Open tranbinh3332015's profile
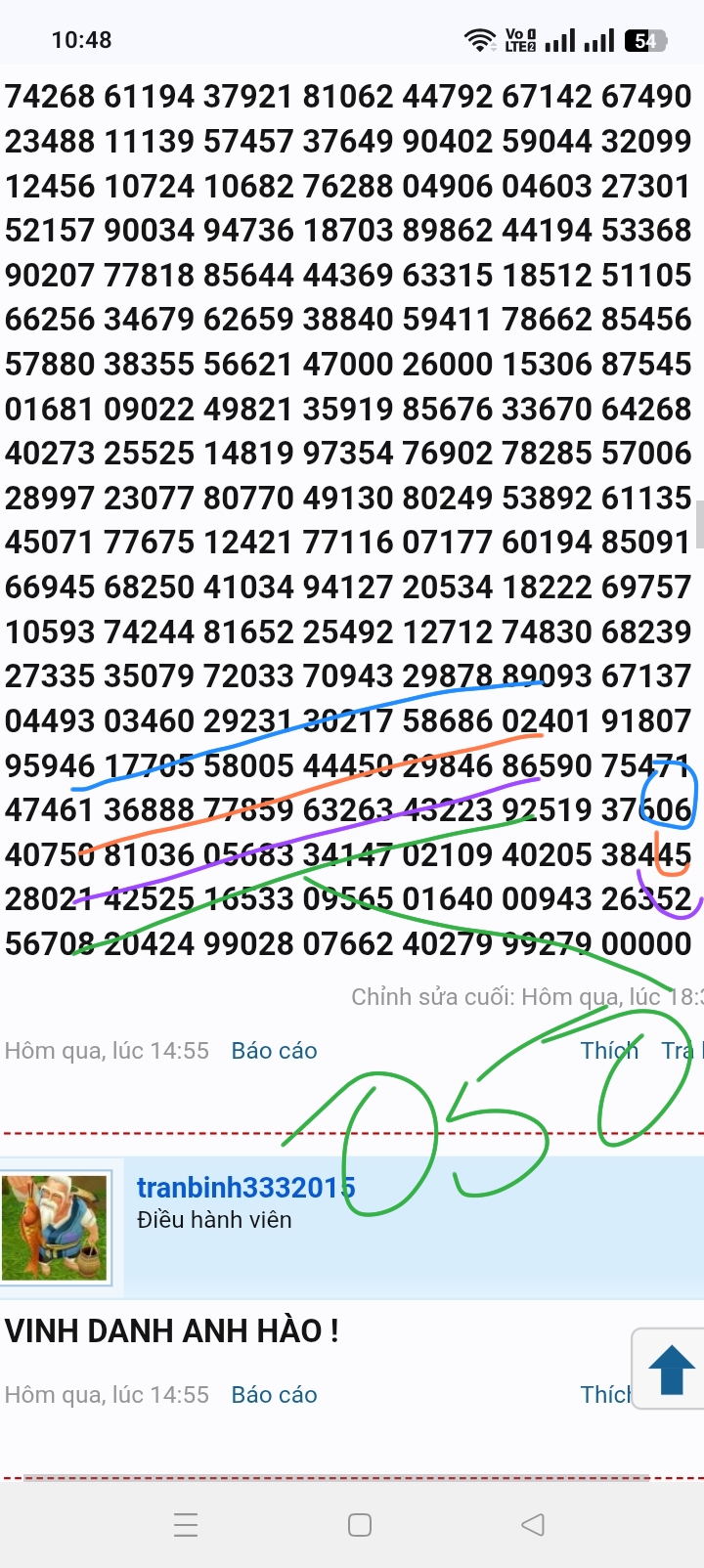This screenshot has width=704, height=1568. click(x=245, y=1188)
